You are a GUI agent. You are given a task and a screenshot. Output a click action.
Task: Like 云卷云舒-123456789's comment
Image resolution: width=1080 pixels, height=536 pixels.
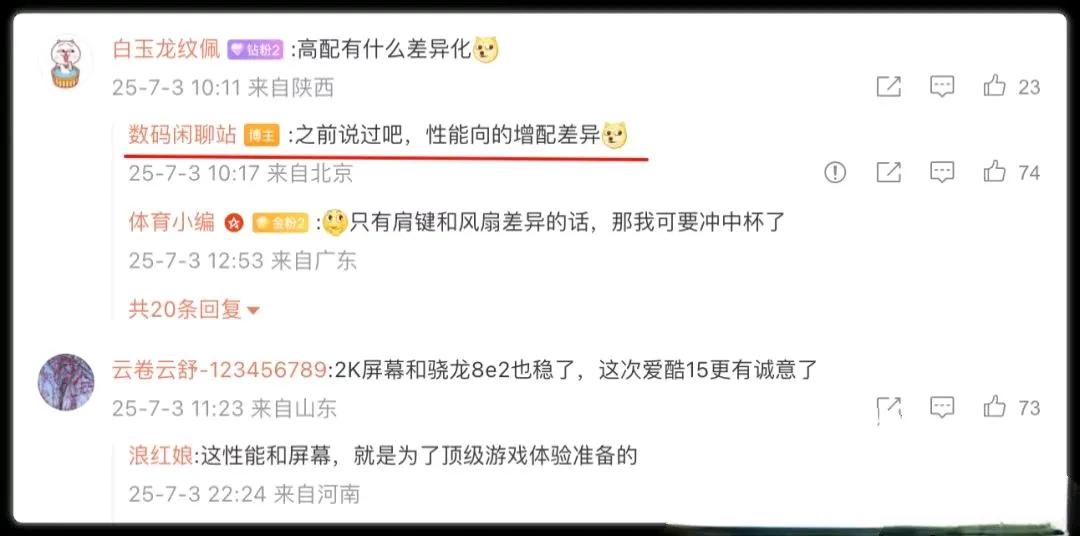pyautogui.click(x=994, y=407)
